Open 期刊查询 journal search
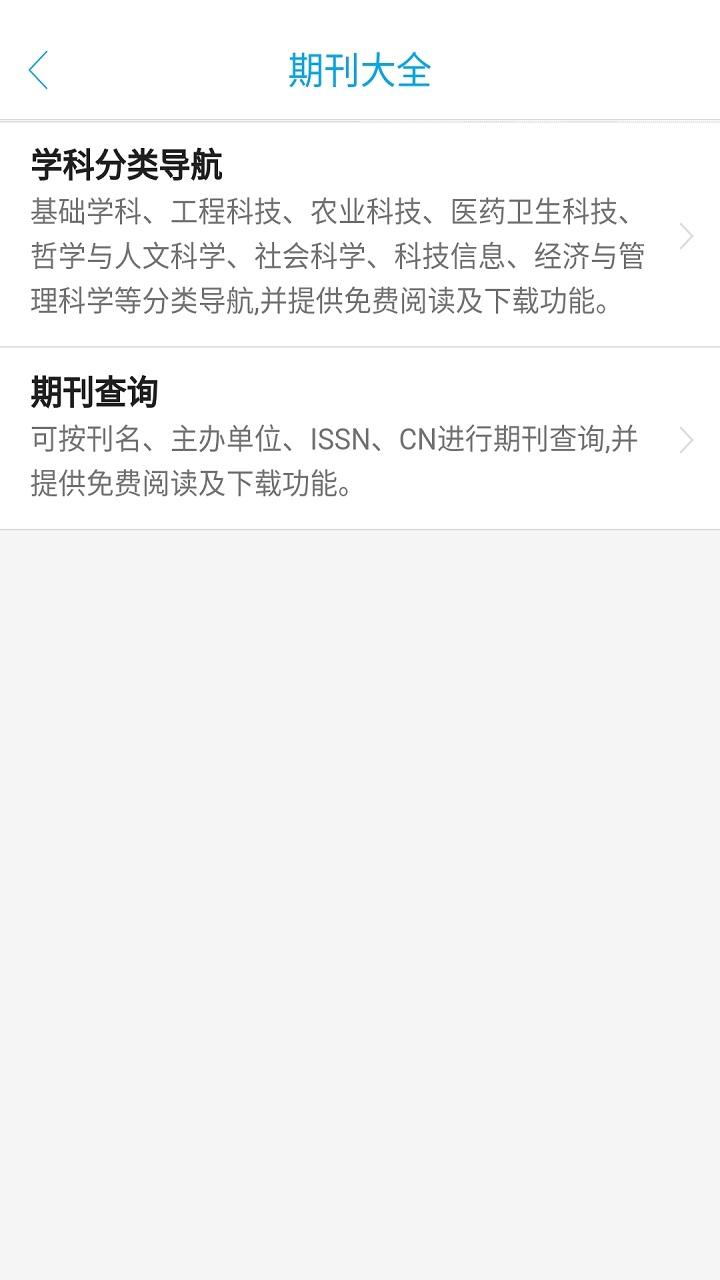The height and width of the screenshot is (1280, 720). point(360,438)
